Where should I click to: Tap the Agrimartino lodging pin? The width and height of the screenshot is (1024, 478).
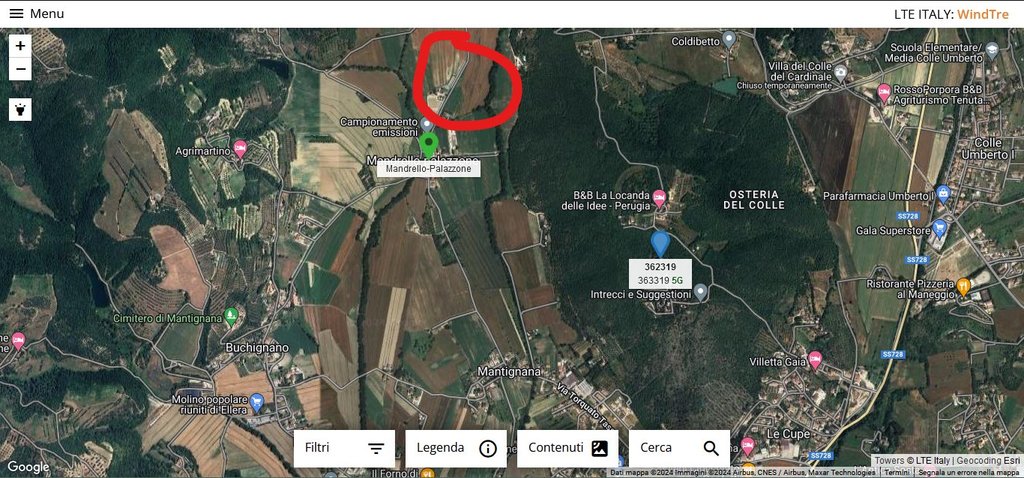239,151
